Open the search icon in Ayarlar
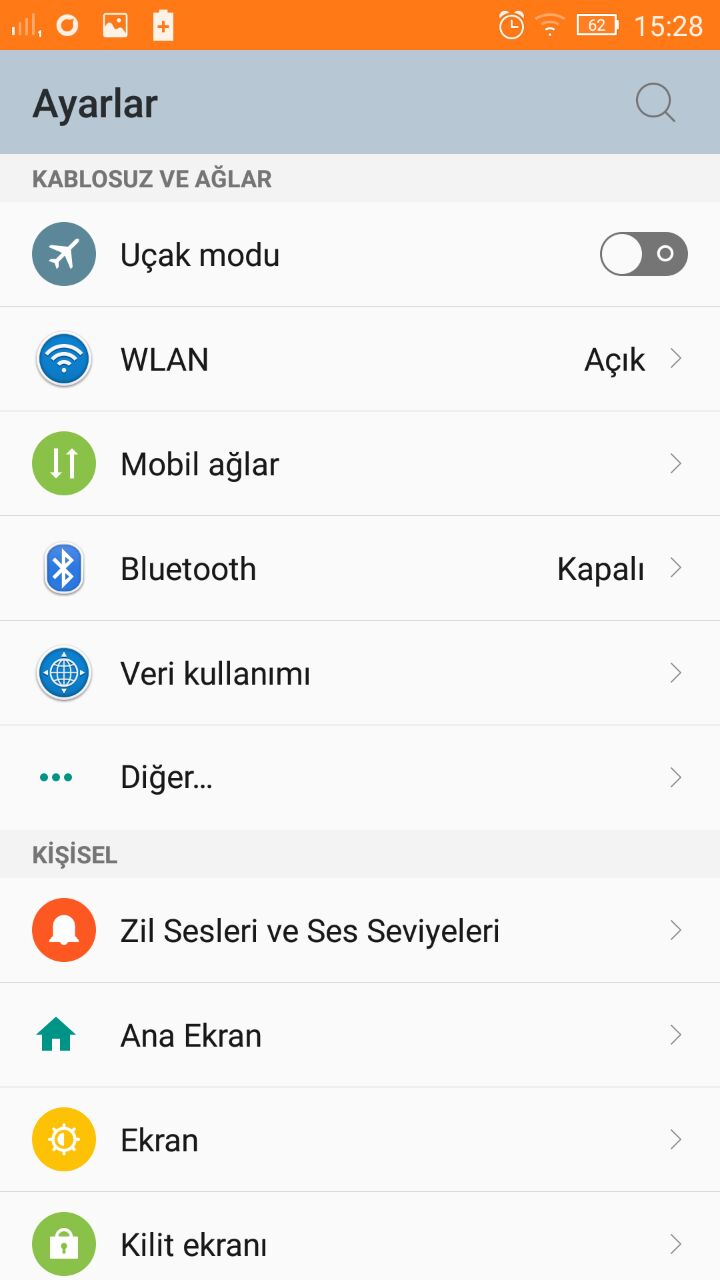 [655, 103]
